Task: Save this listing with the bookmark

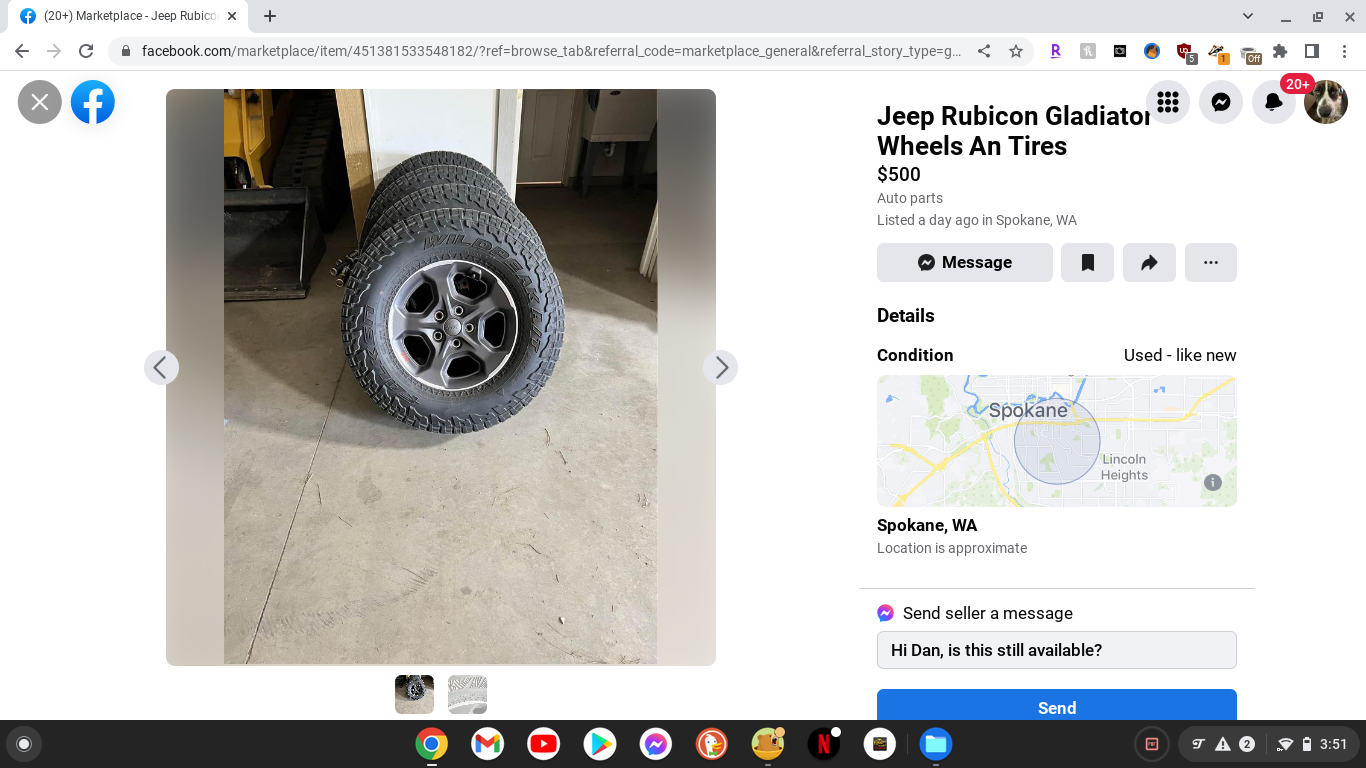Action: coord(1087,262)
